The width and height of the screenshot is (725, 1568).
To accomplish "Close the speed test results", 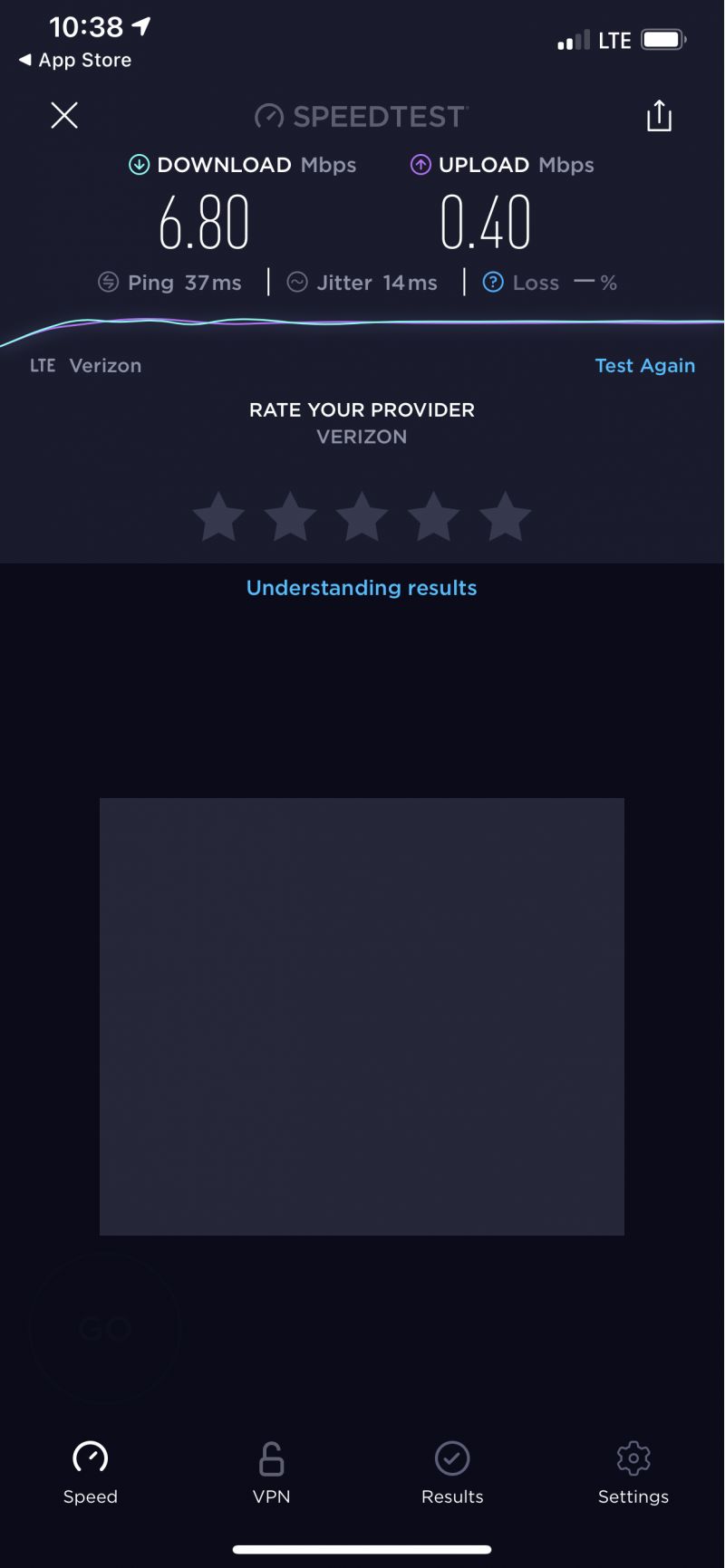I will [64, 115].
